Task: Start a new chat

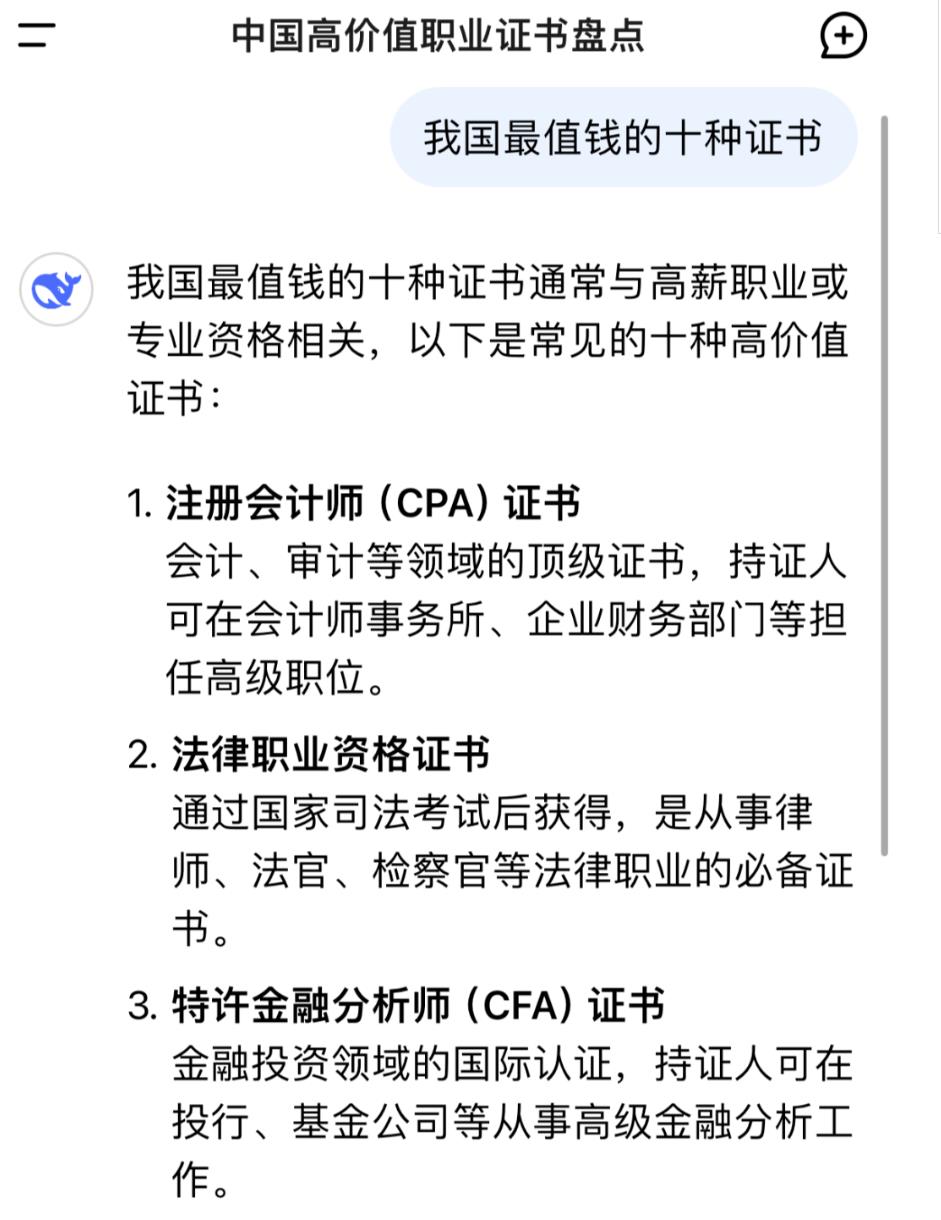Action: [x=843, y=37]
